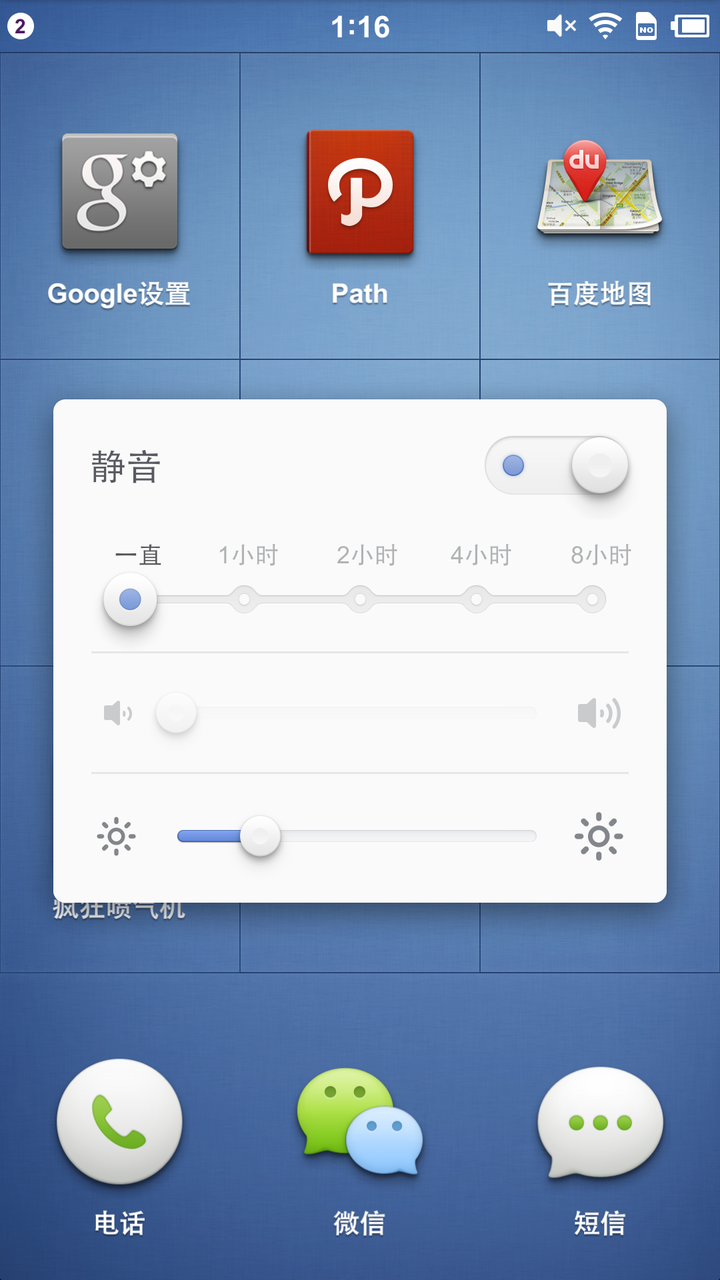Choose the 4小时 mute duration
Image resolution: width=720 pixels, height=1280 pixels.
[480, 555]
